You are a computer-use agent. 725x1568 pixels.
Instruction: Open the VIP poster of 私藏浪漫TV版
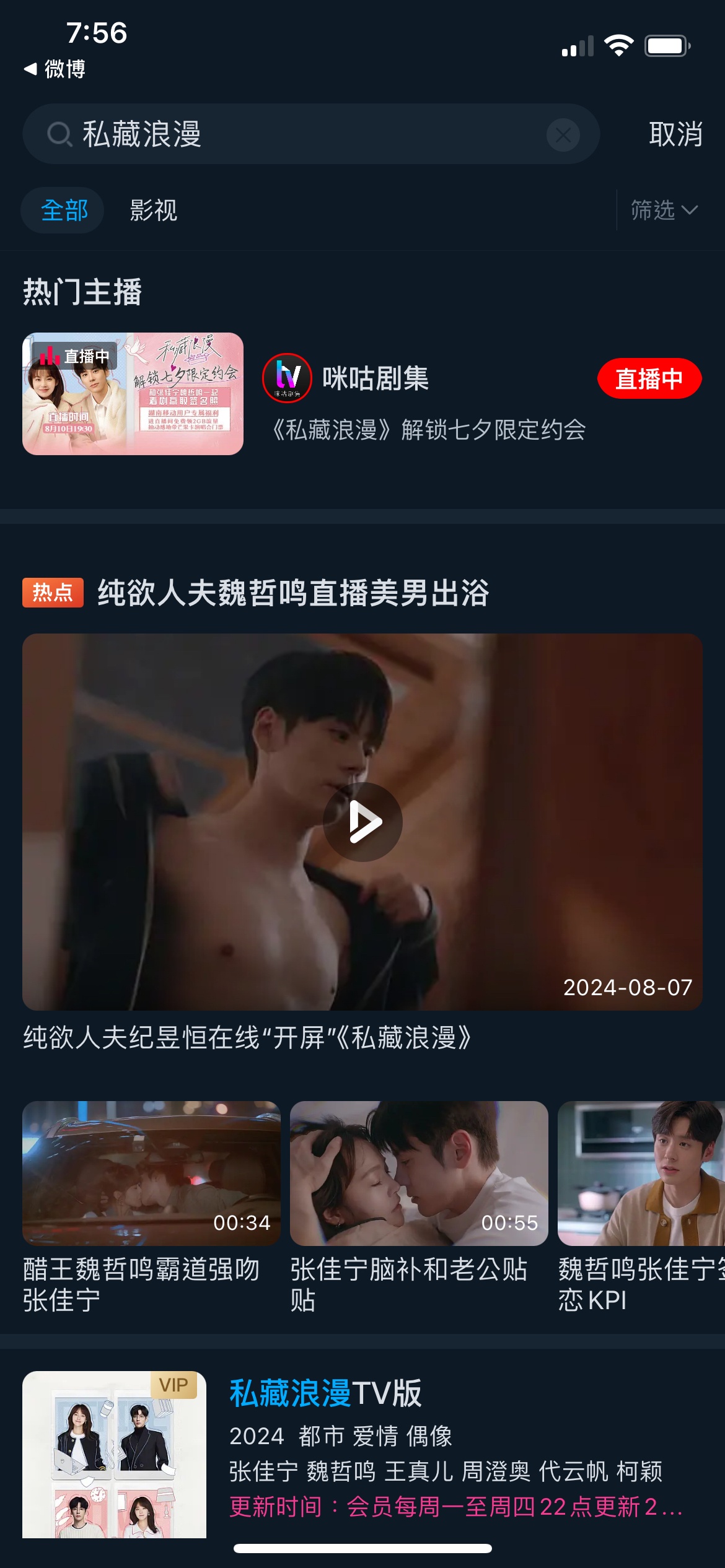(114, 1453)
